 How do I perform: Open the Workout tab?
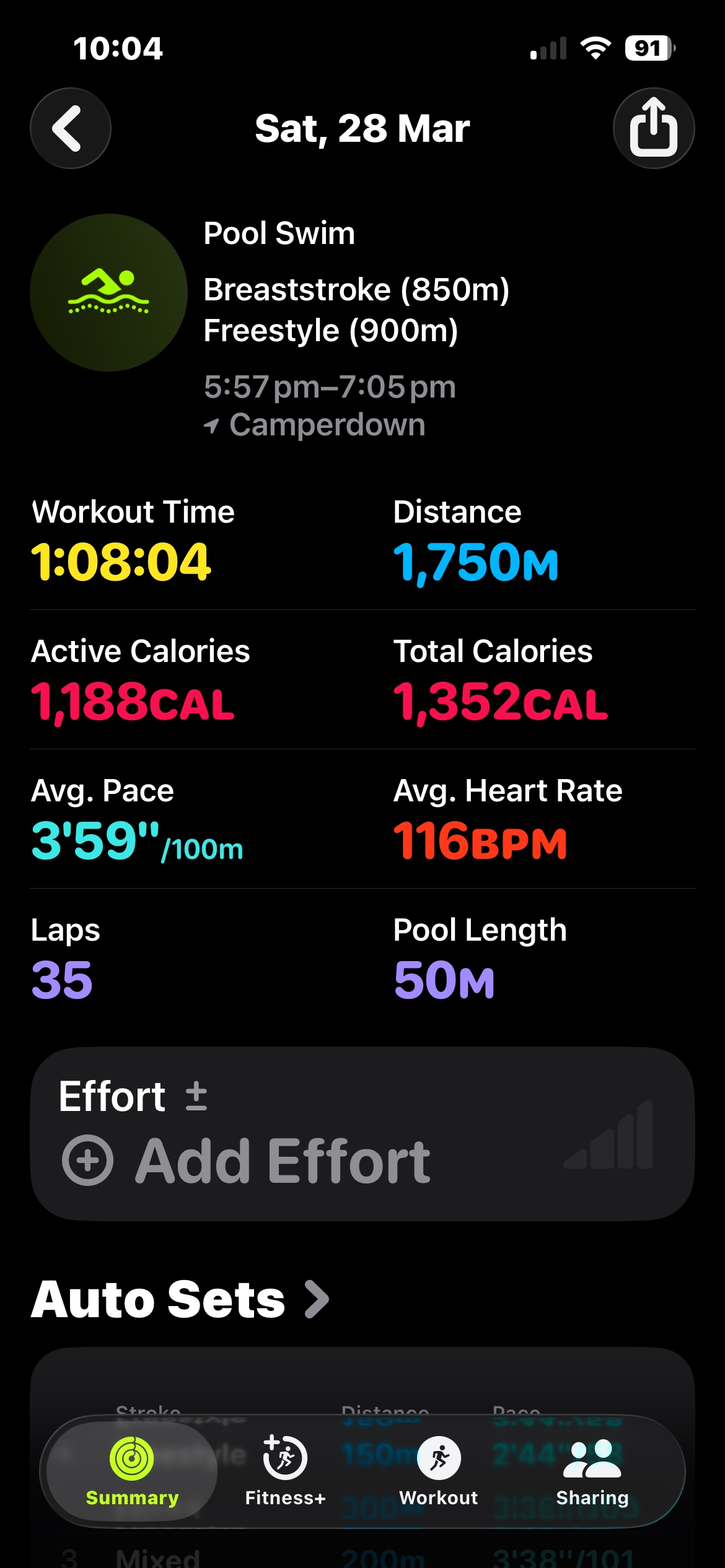pyautogui.click(x=439, y=1471)
